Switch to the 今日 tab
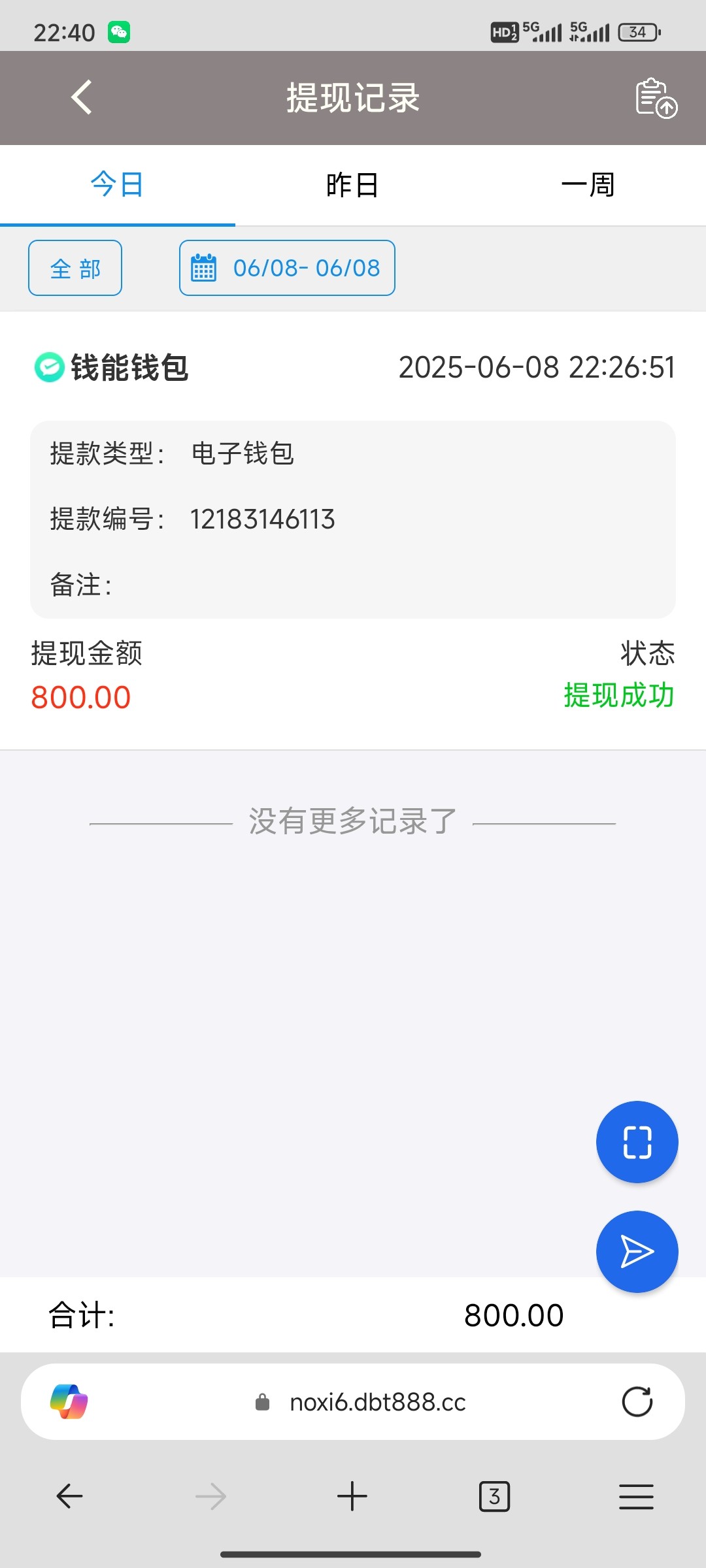 (118, 185)
